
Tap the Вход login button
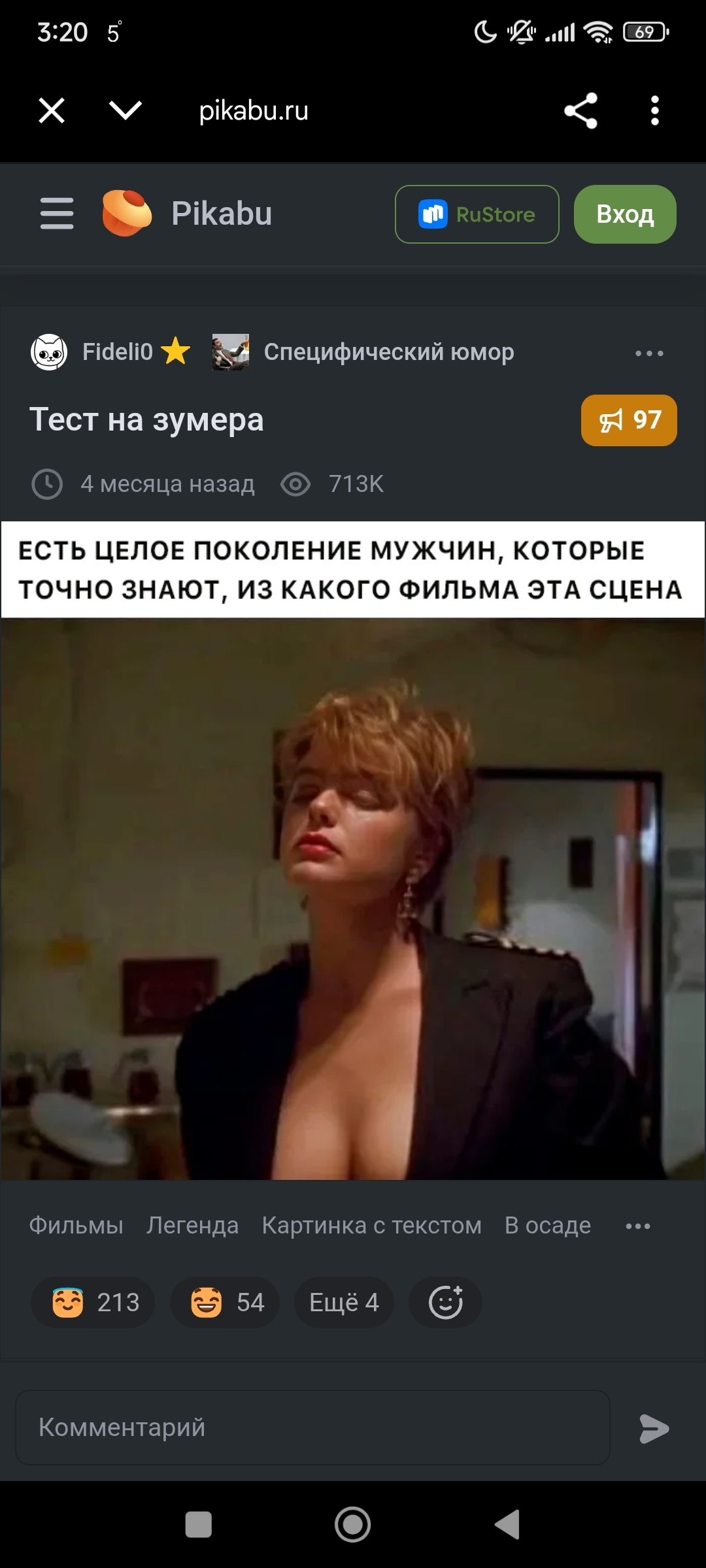(x=624, y=214)
